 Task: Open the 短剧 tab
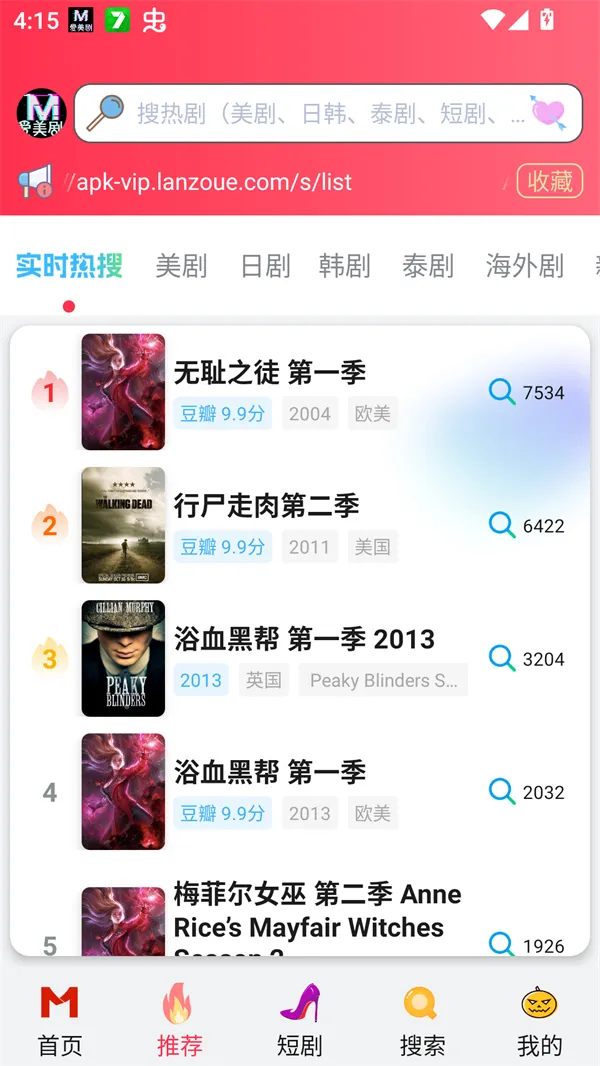[299, 1020]
